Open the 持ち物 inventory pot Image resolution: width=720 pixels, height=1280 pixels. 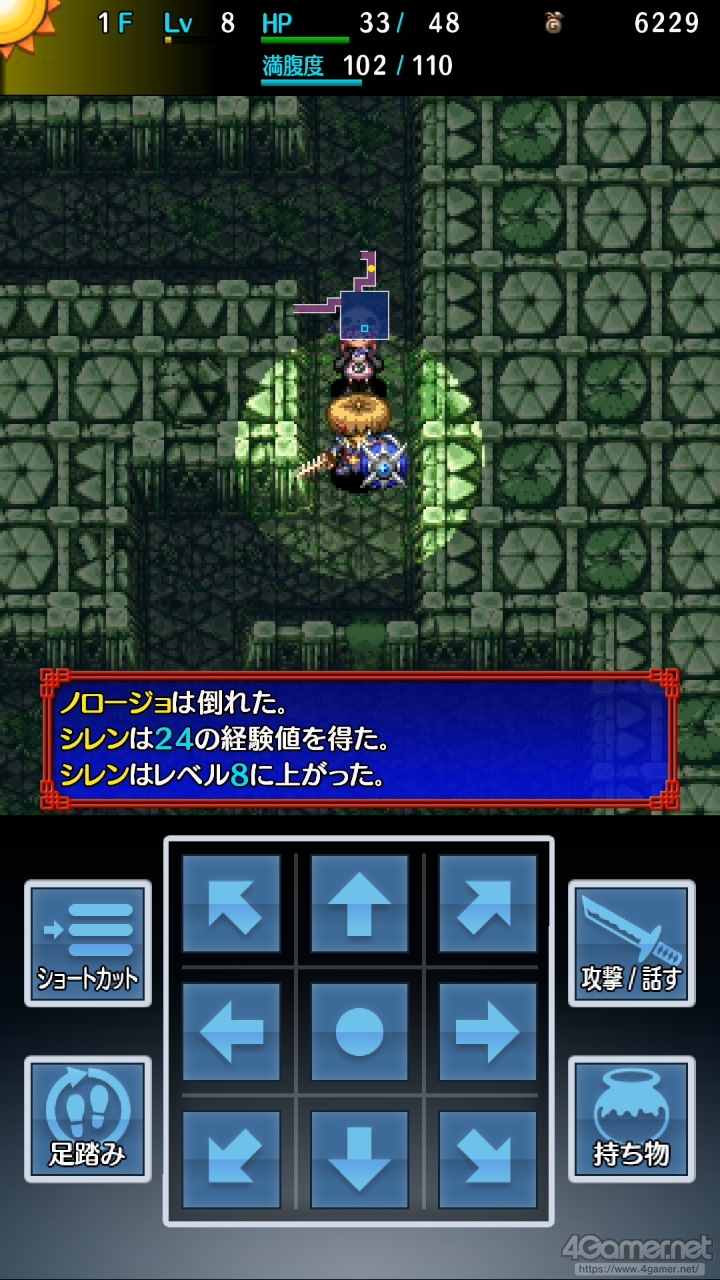(631, 1119)
